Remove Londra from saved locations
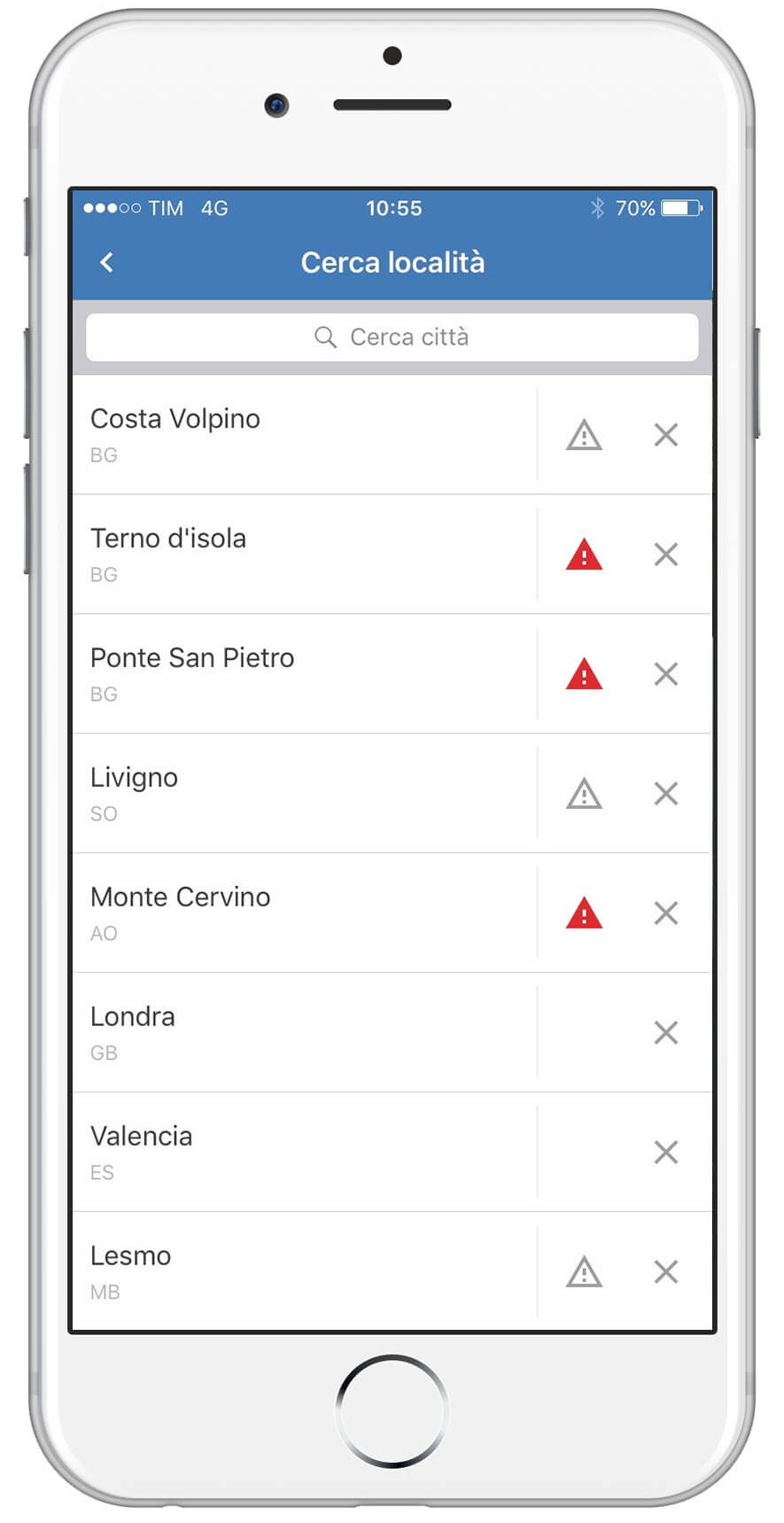 pyautogui.click(x=665, y=1033)
